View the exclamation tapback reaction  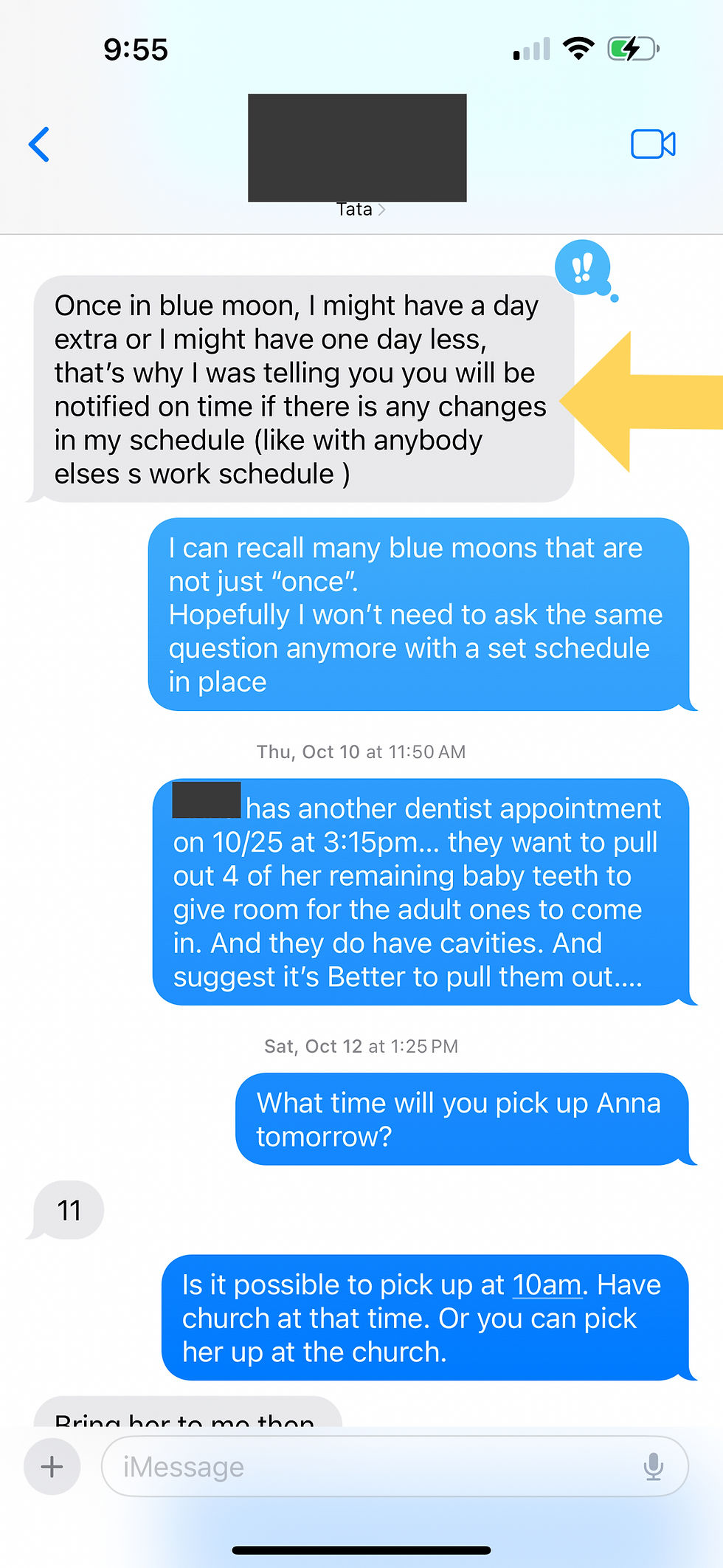pos(583,267)
